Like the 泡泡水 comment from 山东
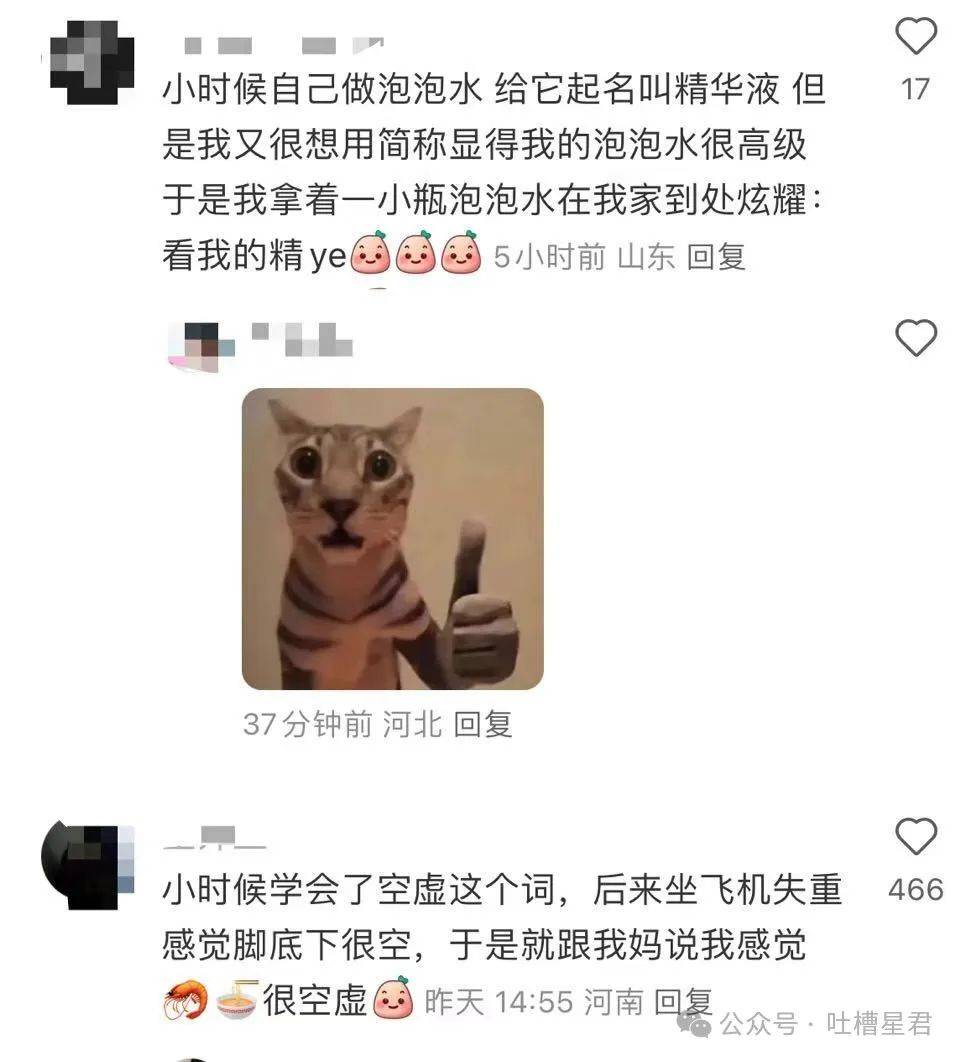Viewport: 963px width, 1062px height. tap(915, 38)
